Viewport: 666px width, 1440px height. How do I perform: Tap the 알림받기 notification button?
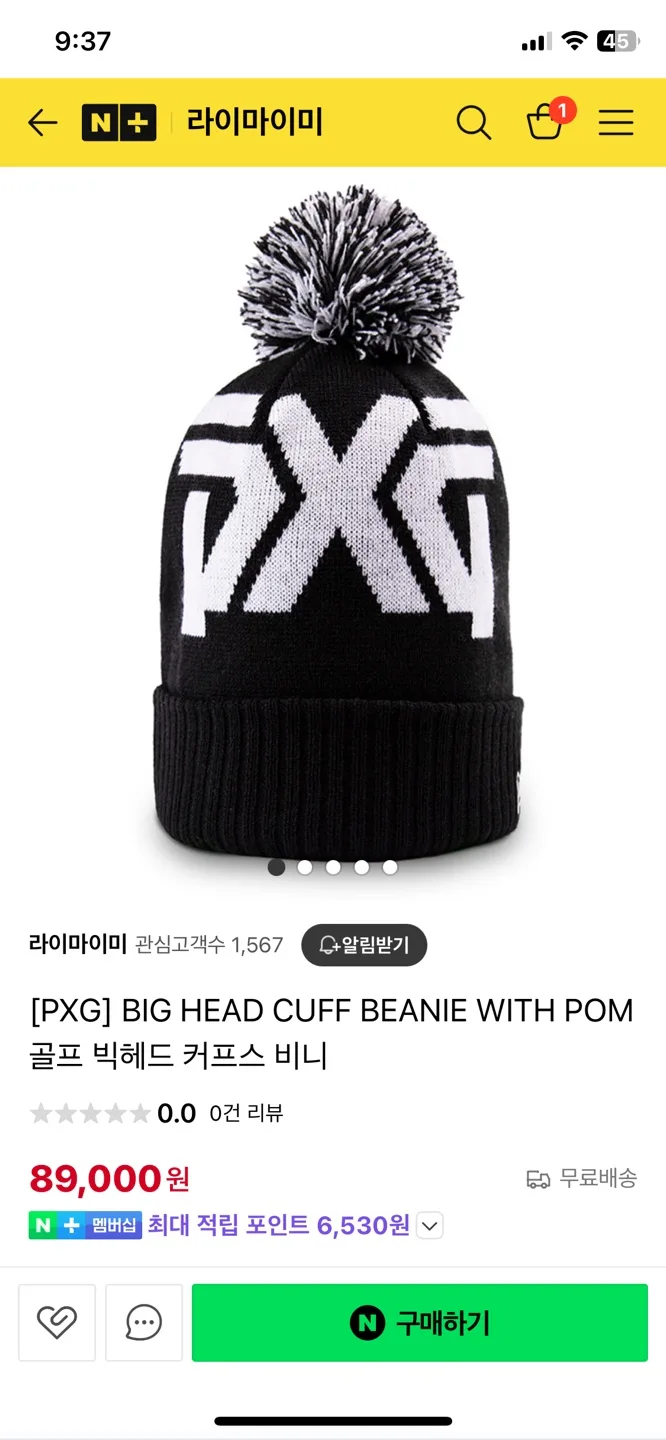tap(364, 945)
